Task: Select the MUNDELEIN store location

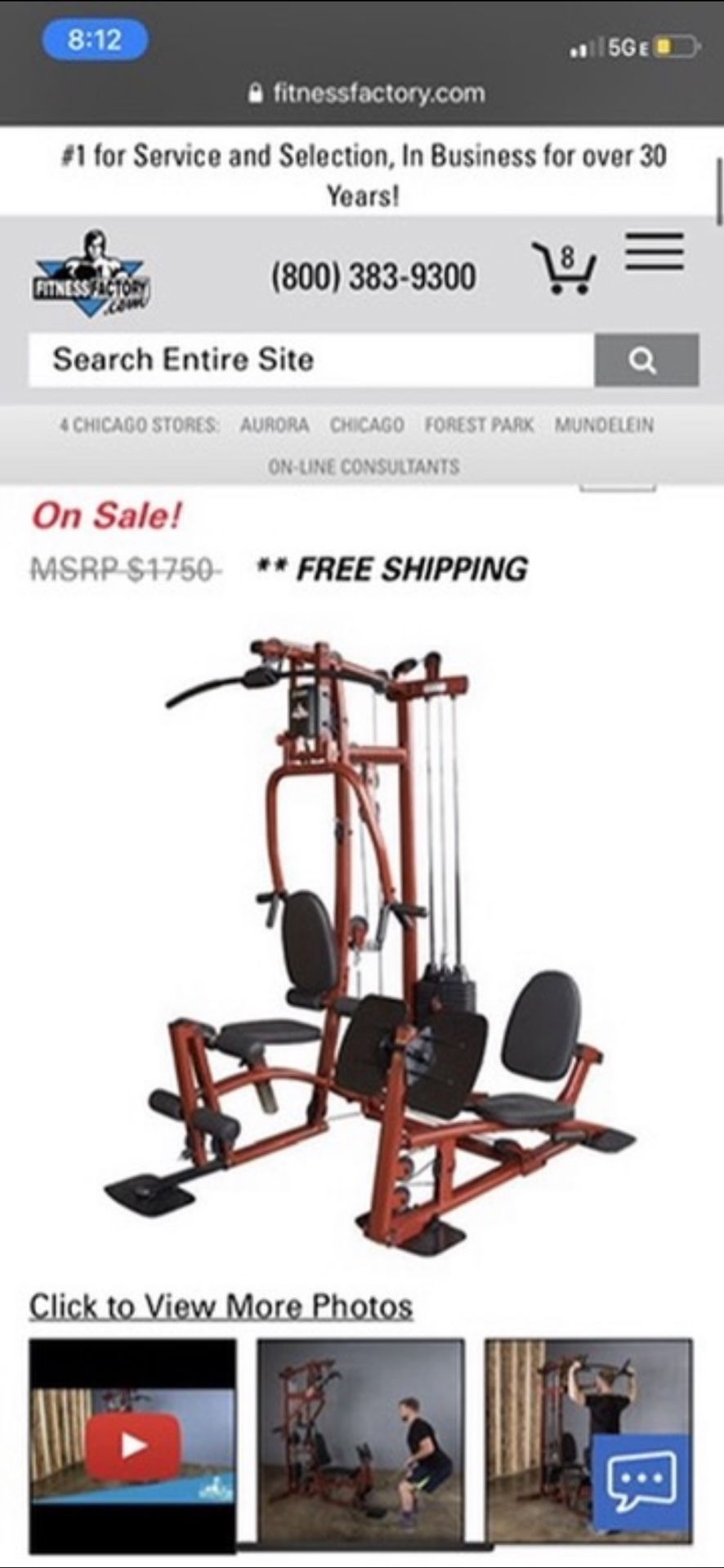Action: (605, 425)
